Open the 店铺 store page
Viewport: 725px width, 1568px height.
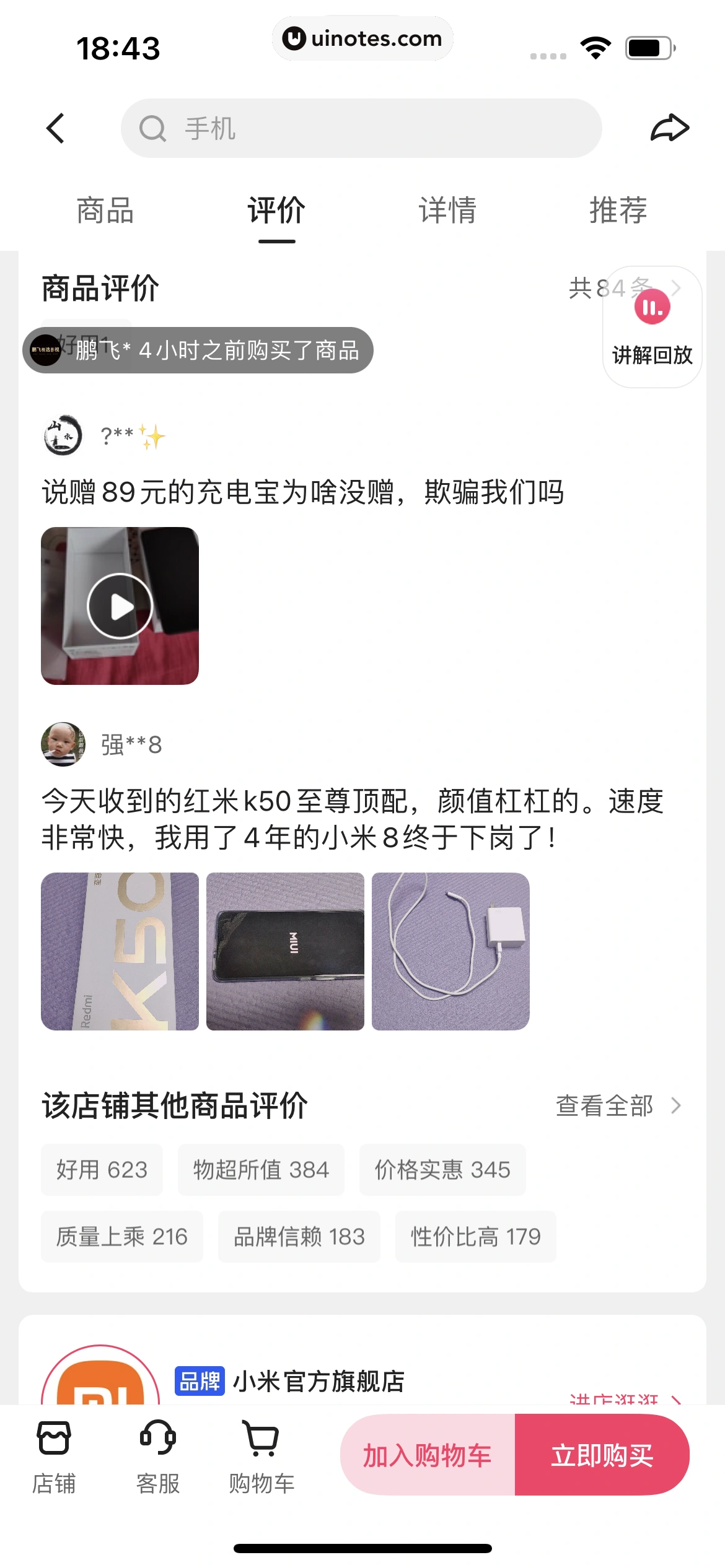54,1455
